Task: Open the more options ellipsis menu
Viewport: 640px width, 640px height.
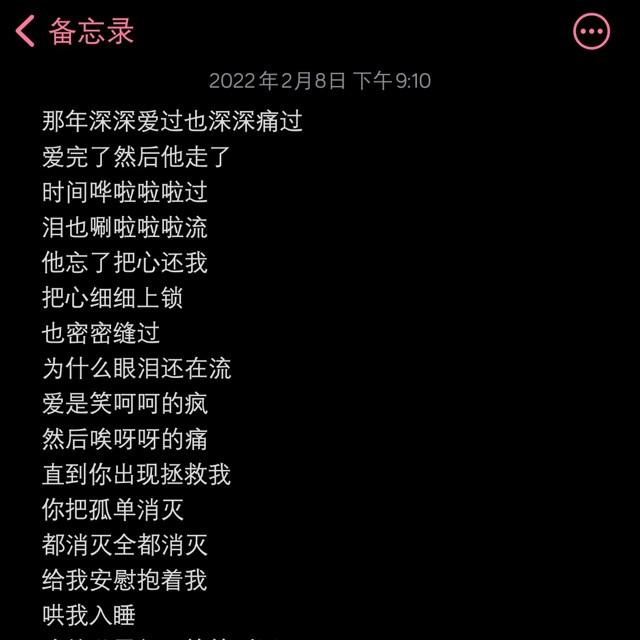Action: click(x=591, y=32)
